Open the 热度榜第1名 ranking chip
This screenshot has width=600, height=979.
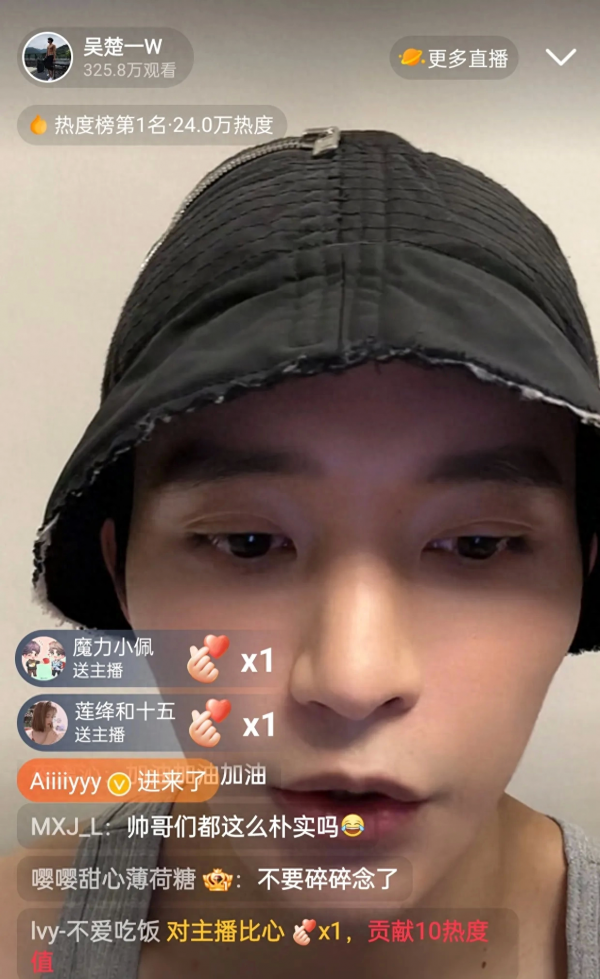click(152, 125)
